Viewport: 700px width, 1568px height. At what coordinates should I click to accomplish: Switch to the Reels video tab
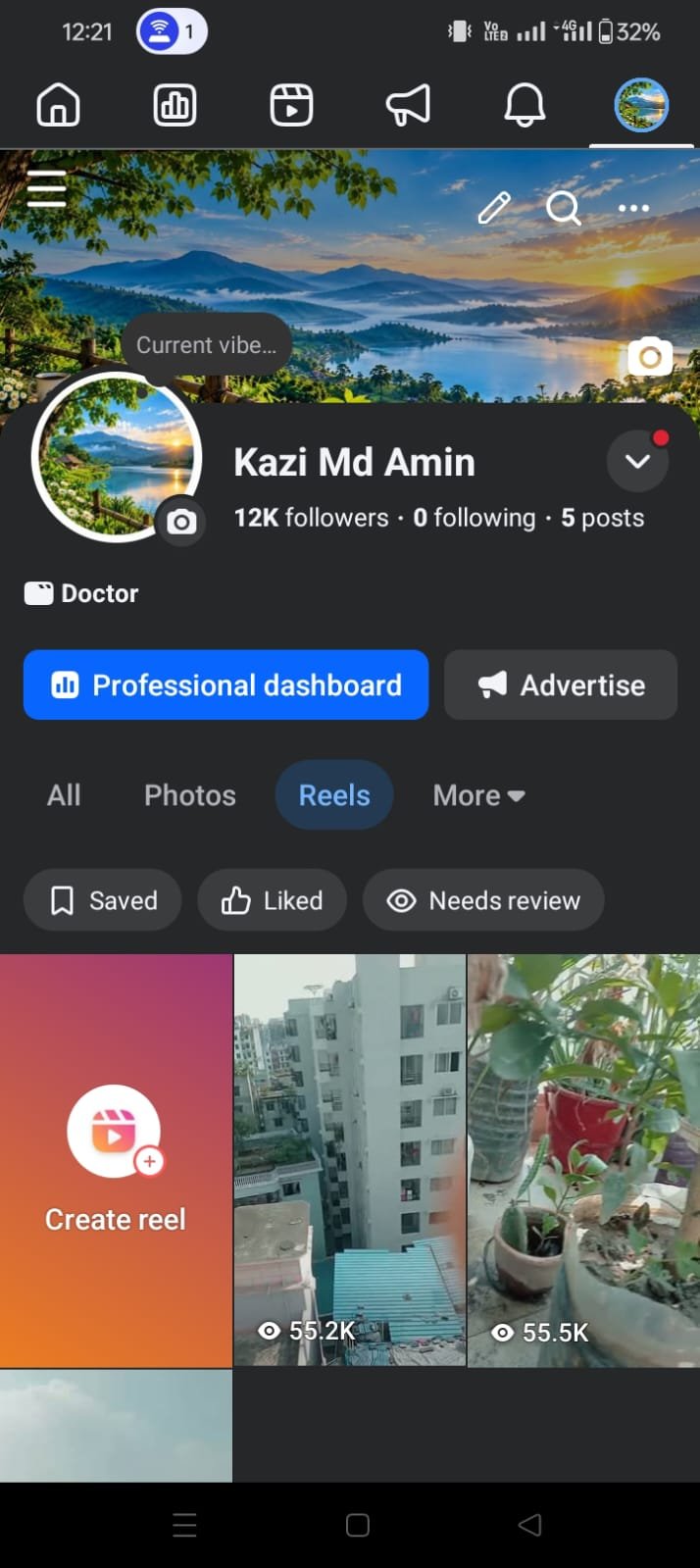pyautogui.click(x=291, y=104)
